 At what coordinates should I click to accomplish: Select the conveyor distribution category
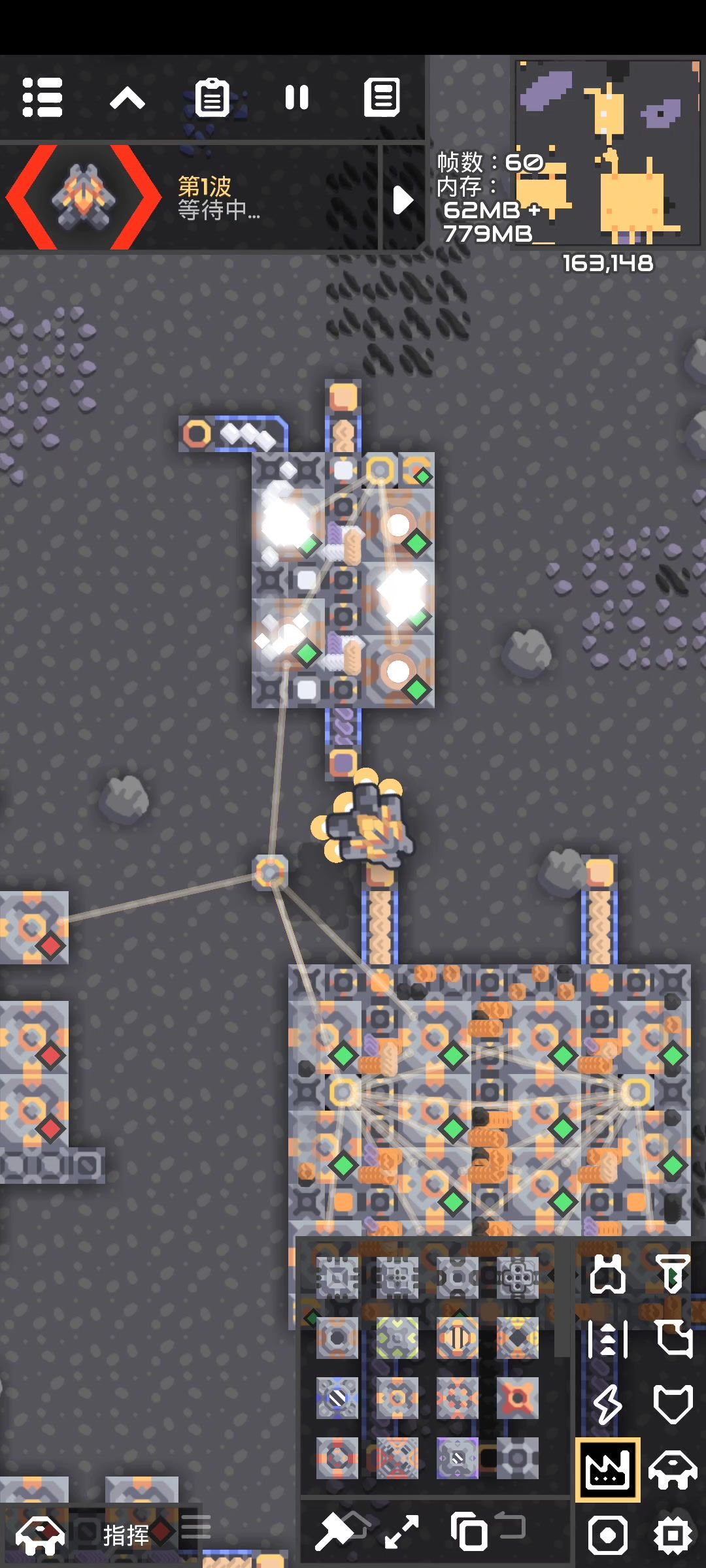(x=608, y=1339)
